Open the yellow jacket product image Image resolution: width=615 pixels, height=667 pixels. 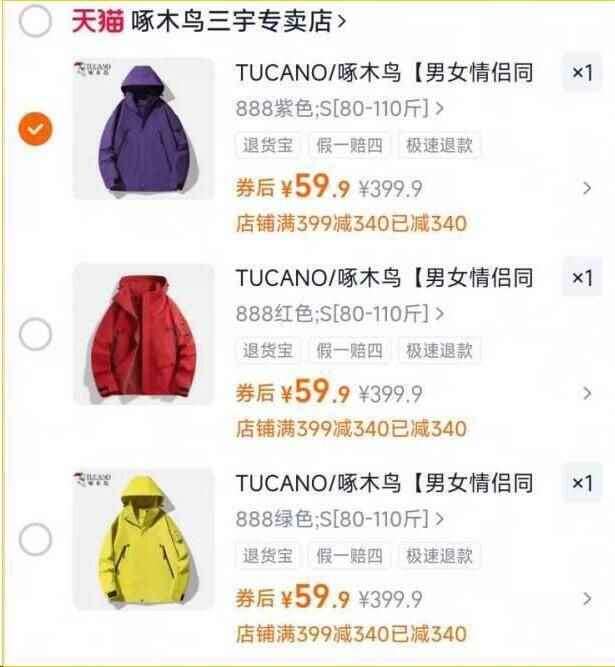[144, 539]
